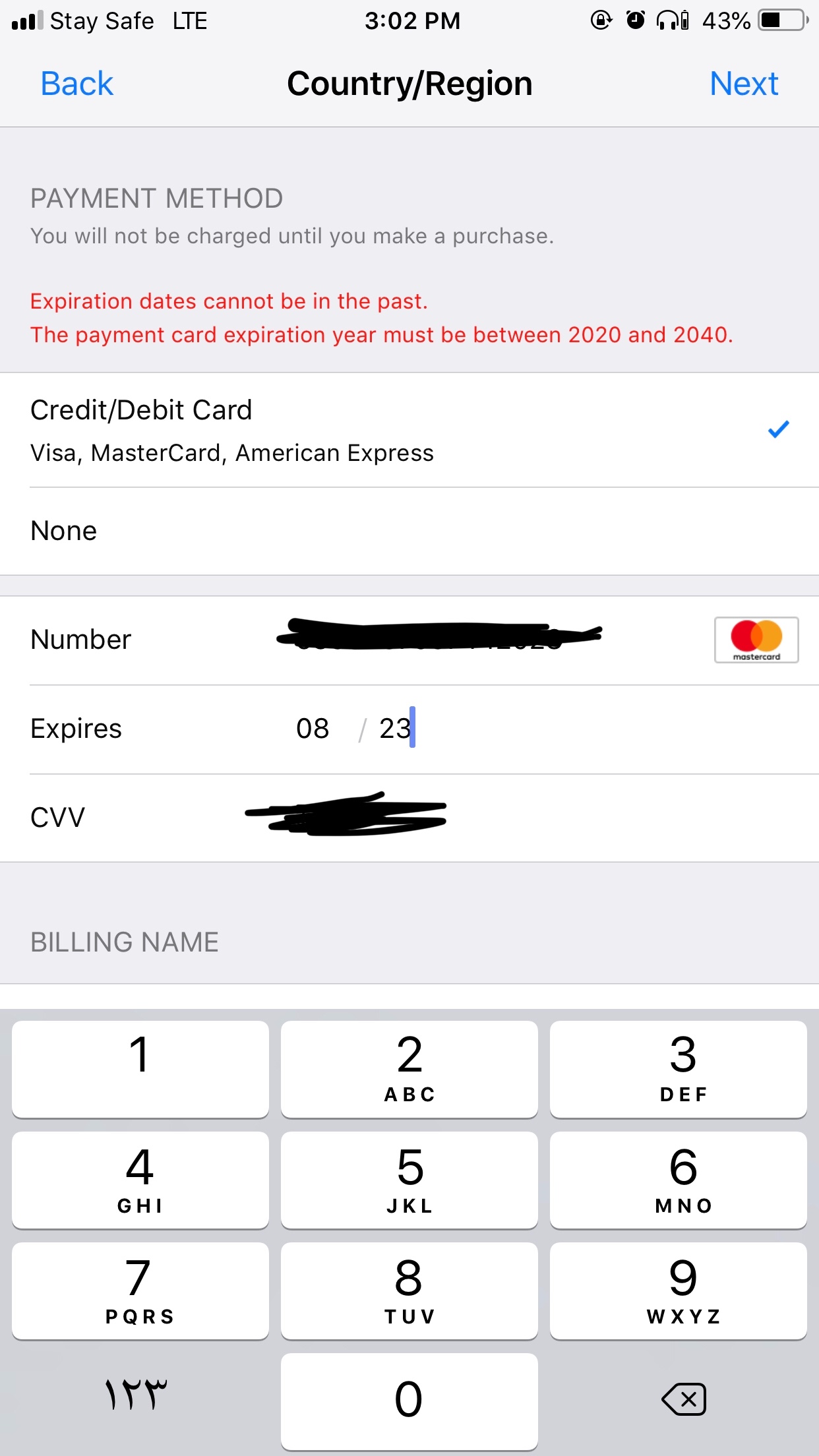Enter digit 0 on the keypad
This screenshot has height=1456, width=819.
(409, 1400)
